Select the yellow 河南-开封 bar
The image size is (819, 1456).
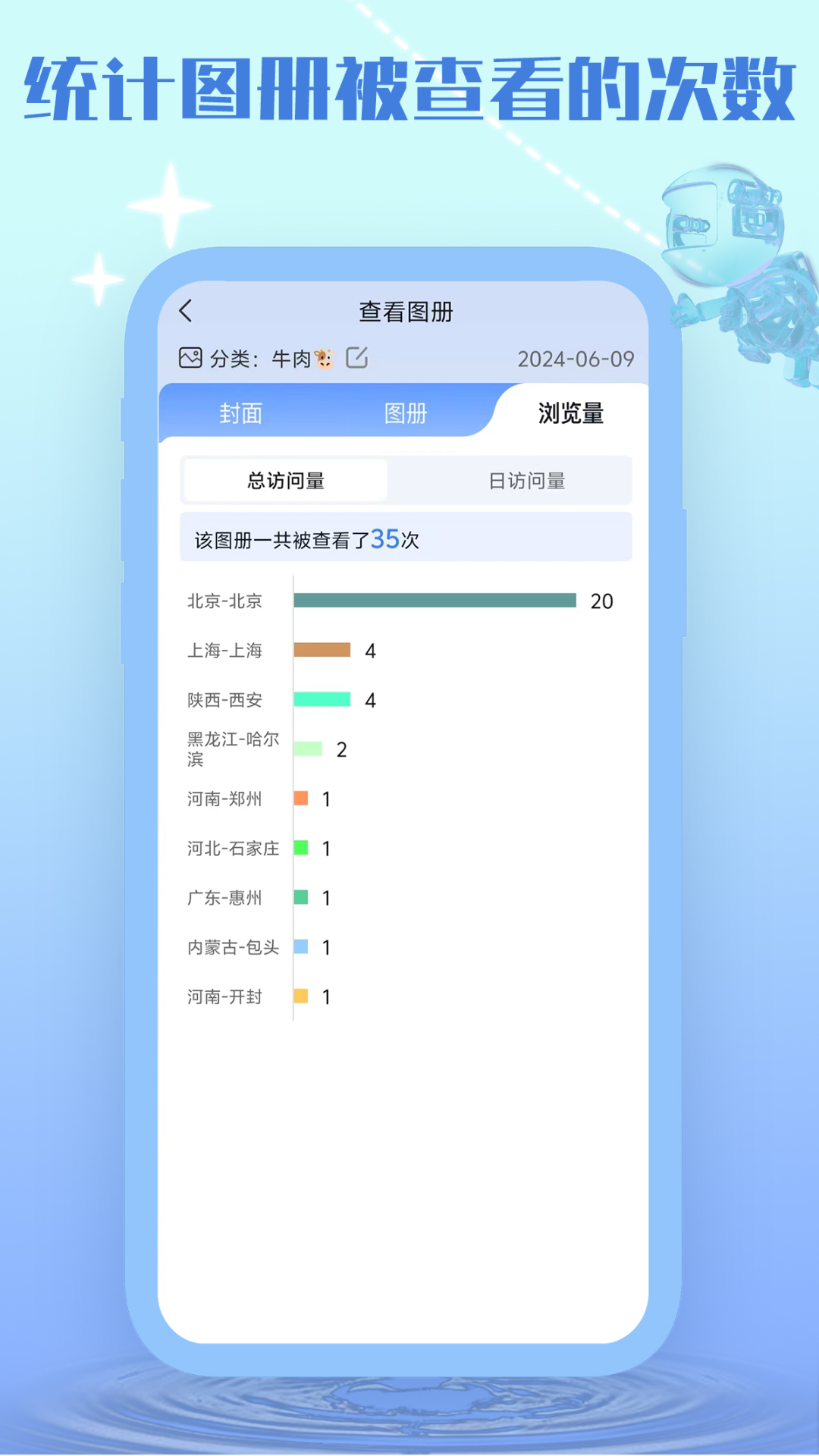click(300, 997)
